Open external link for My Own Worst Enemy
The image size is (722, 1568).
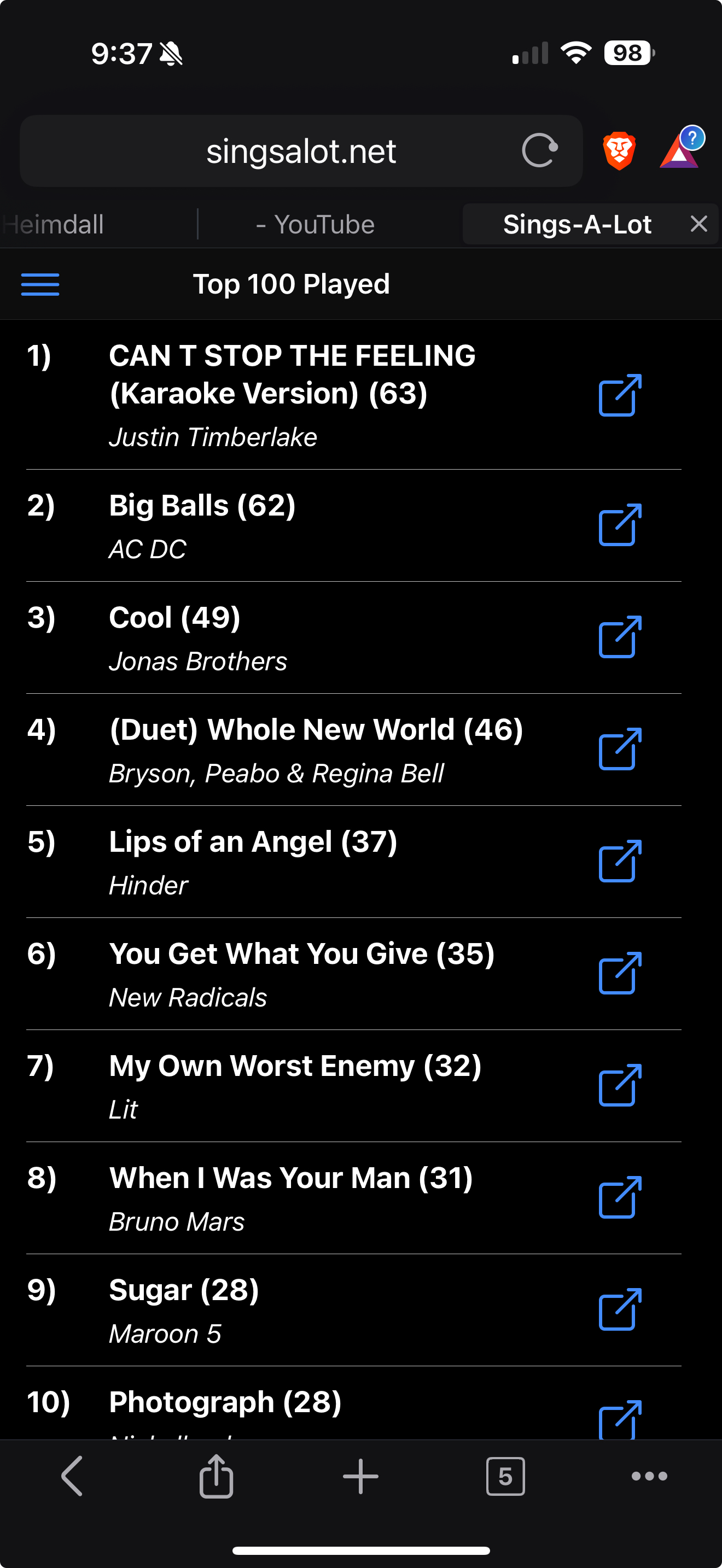coord(620,1085)
